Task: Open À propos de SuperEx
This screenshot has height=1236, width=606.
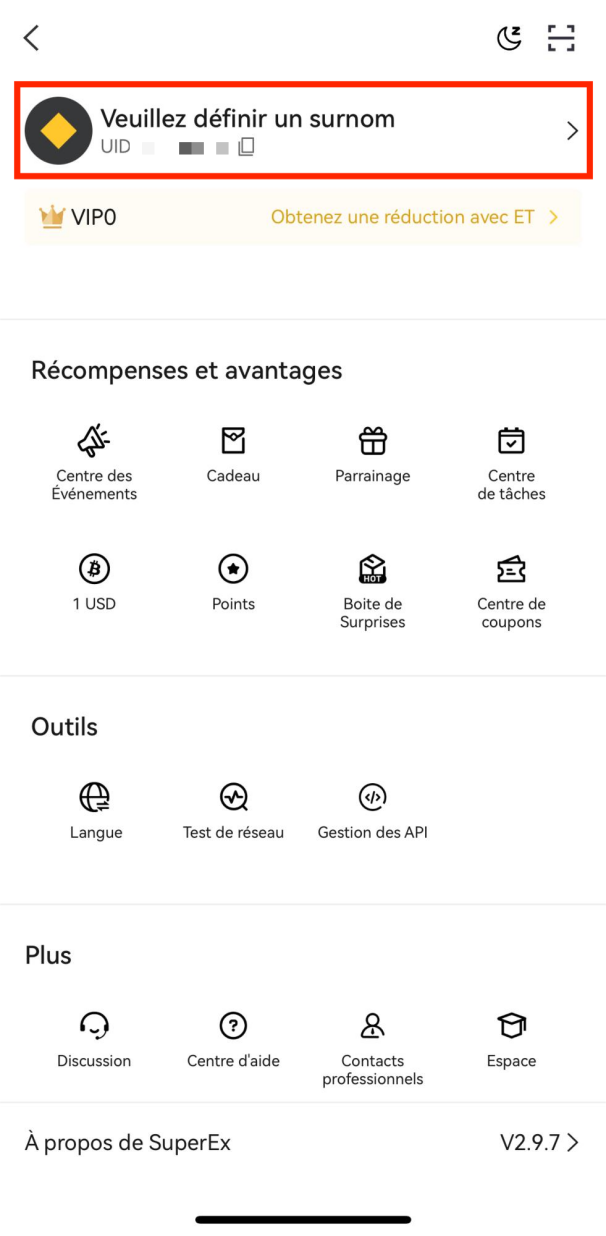Action: (302, 1142)
